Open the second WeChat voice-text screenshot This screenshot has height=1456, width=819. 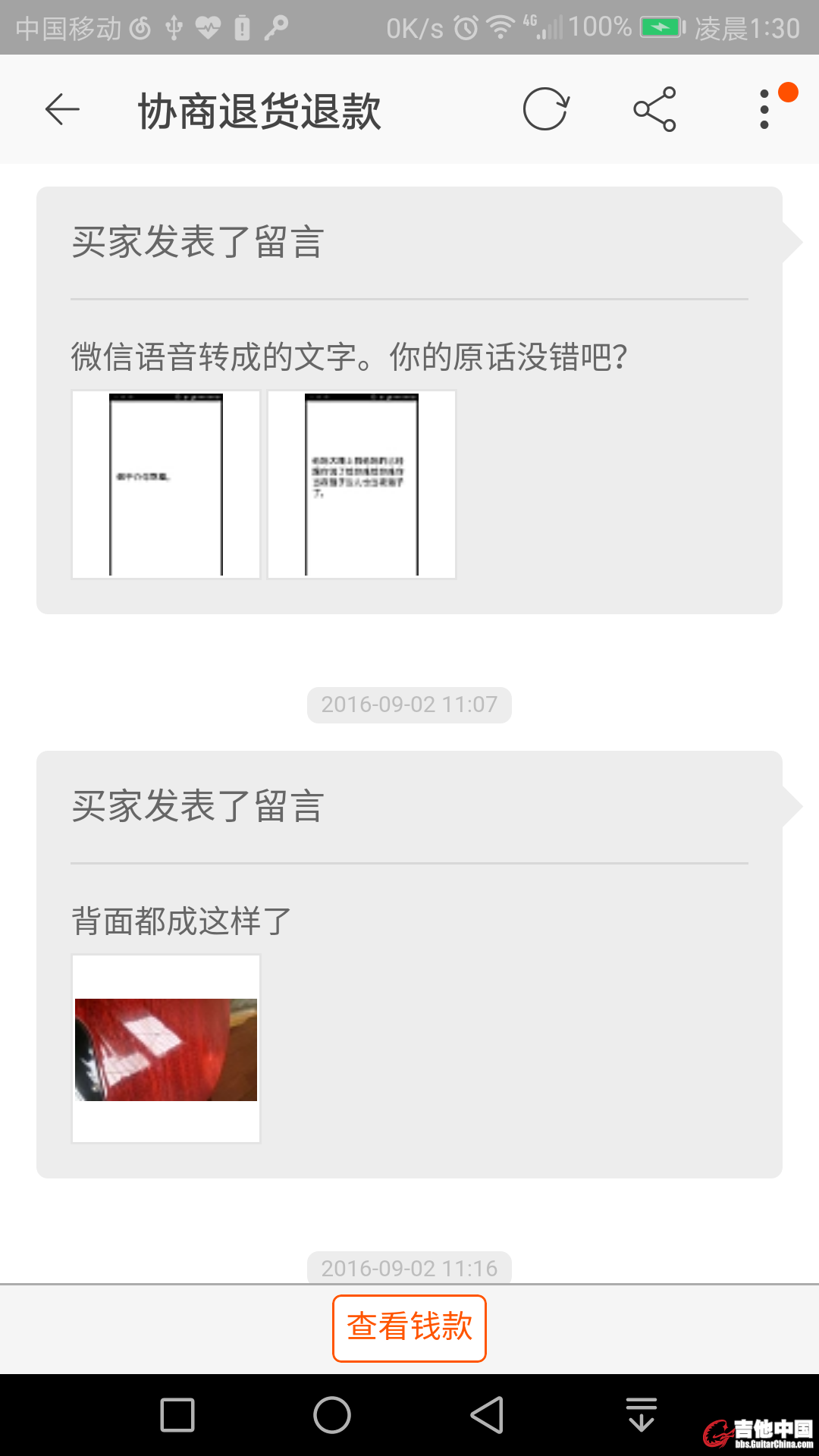point(362,485)
